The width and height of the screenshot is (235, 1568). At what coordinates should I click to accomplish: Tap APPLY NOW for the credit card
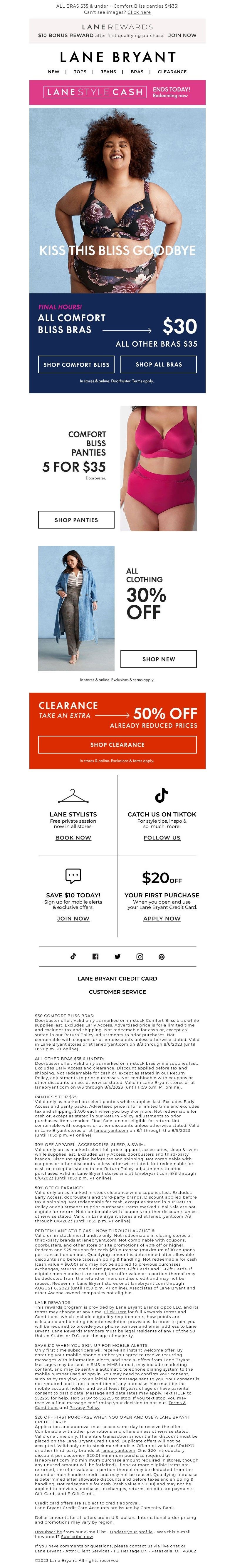(162, 918)
